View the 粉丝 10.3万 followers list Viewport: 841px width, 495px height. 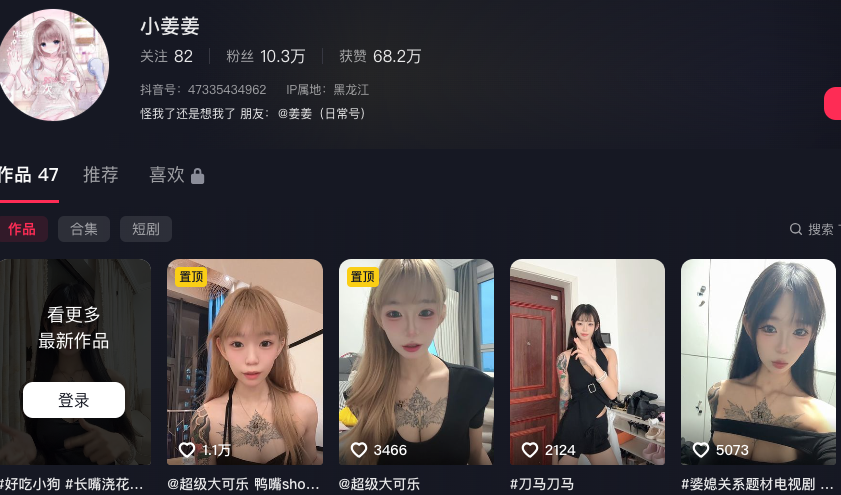pyautogui.click(x=266, y=56)
